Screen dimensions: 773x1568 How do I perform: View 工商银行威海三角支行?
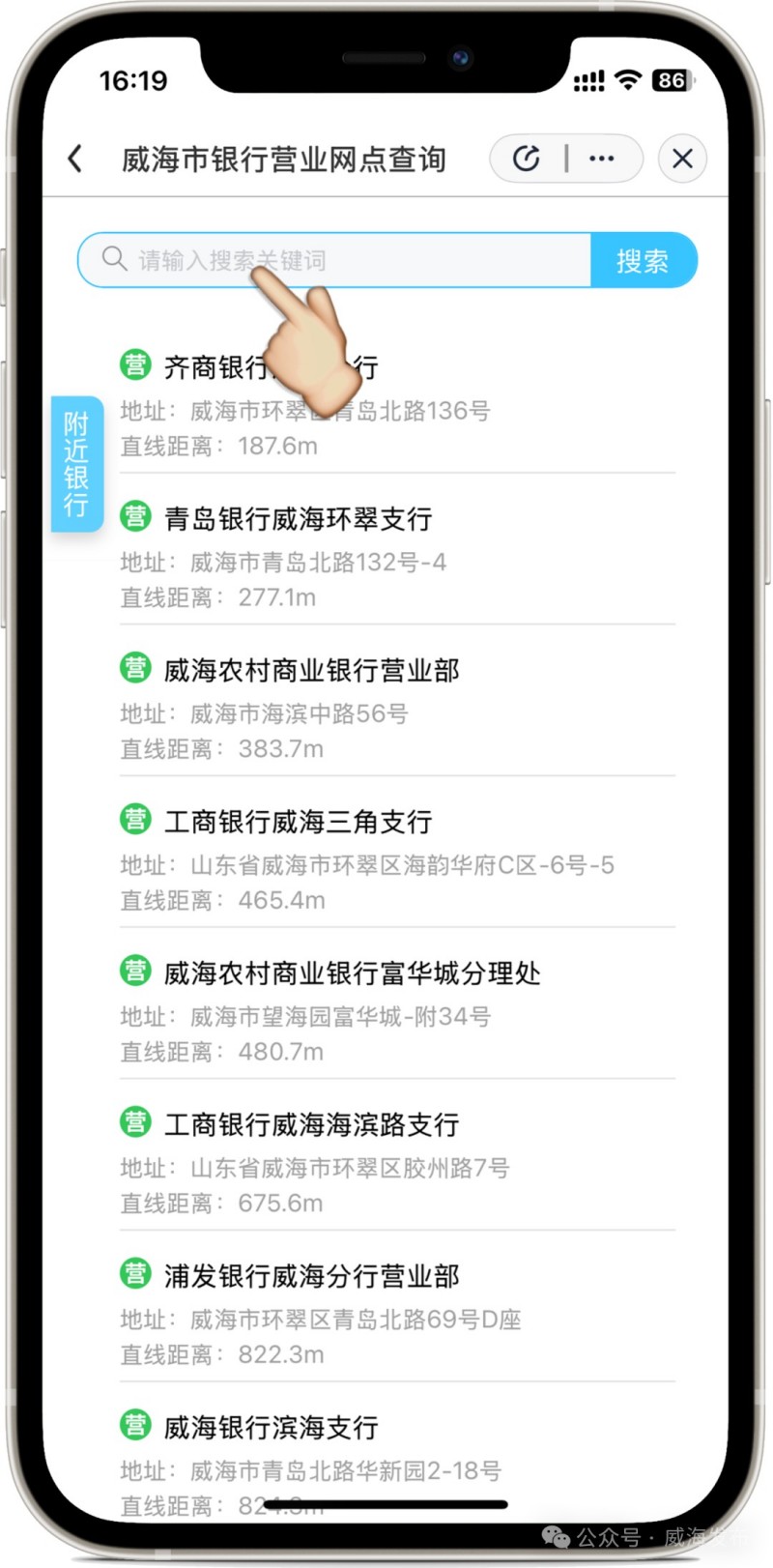(x=298, y=822)
